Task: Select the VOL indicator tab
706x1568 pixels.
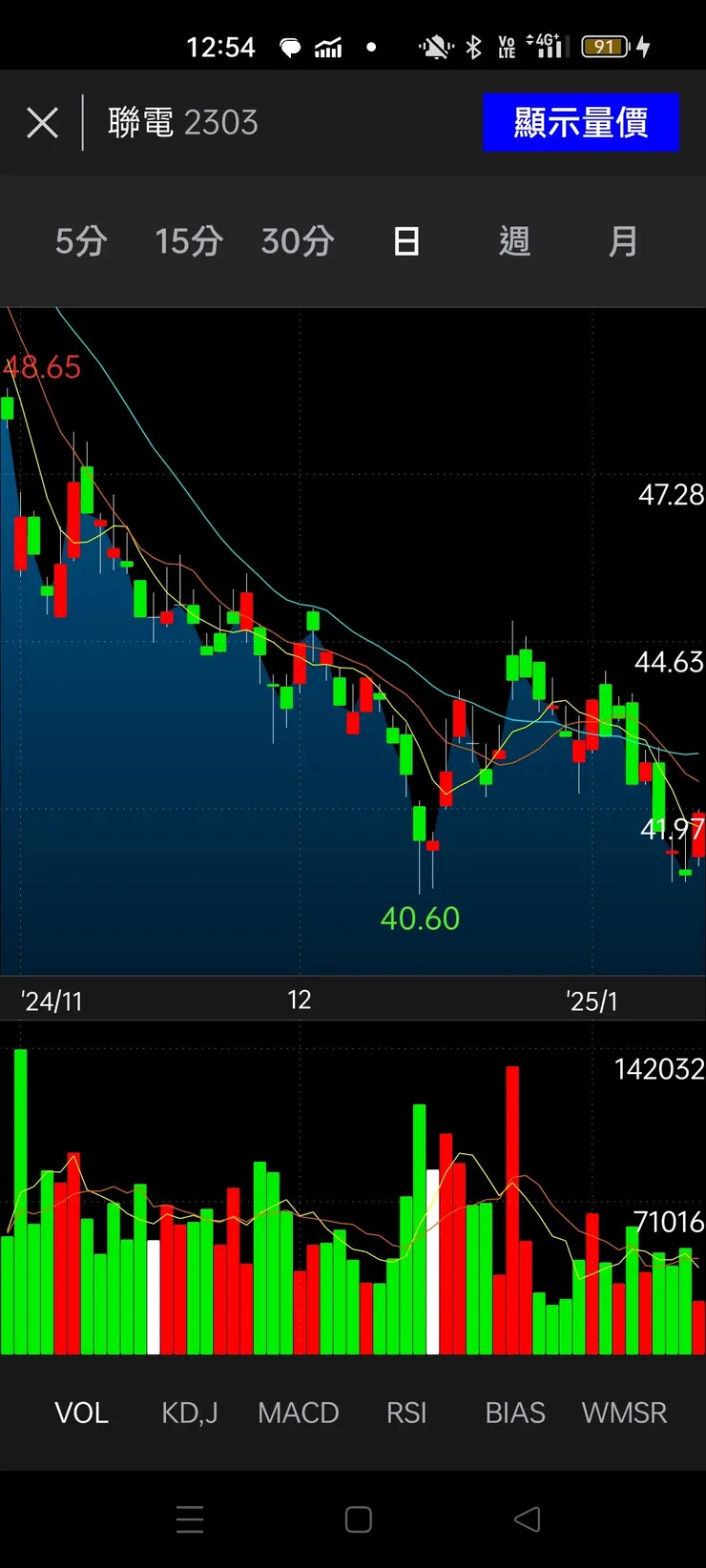Action: click(x=82, y=1413)
